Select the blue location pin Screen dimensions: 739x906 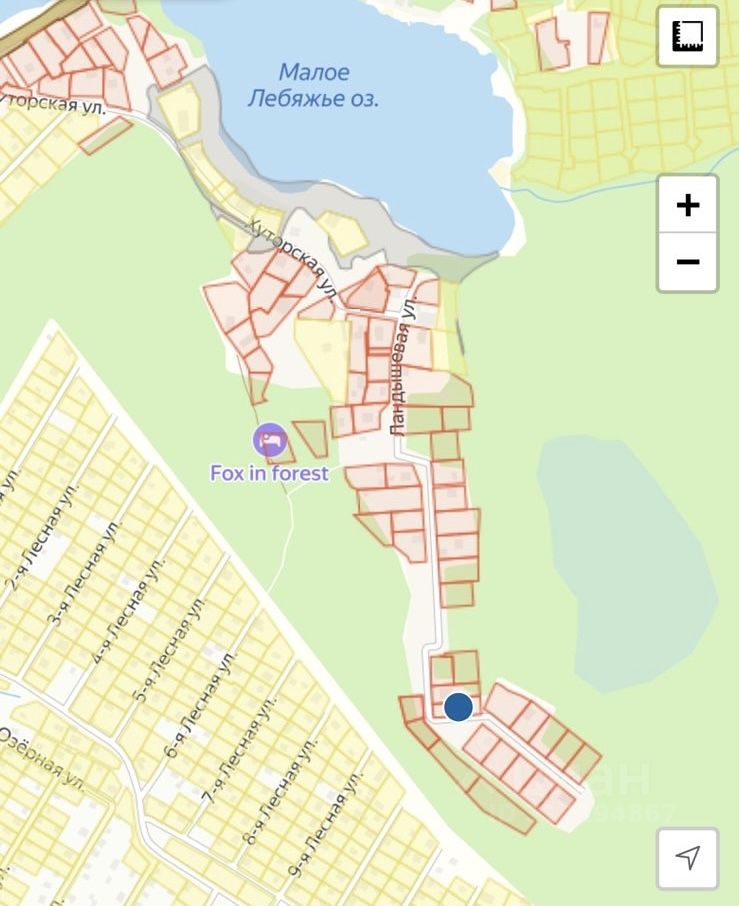tap(458, 707)
